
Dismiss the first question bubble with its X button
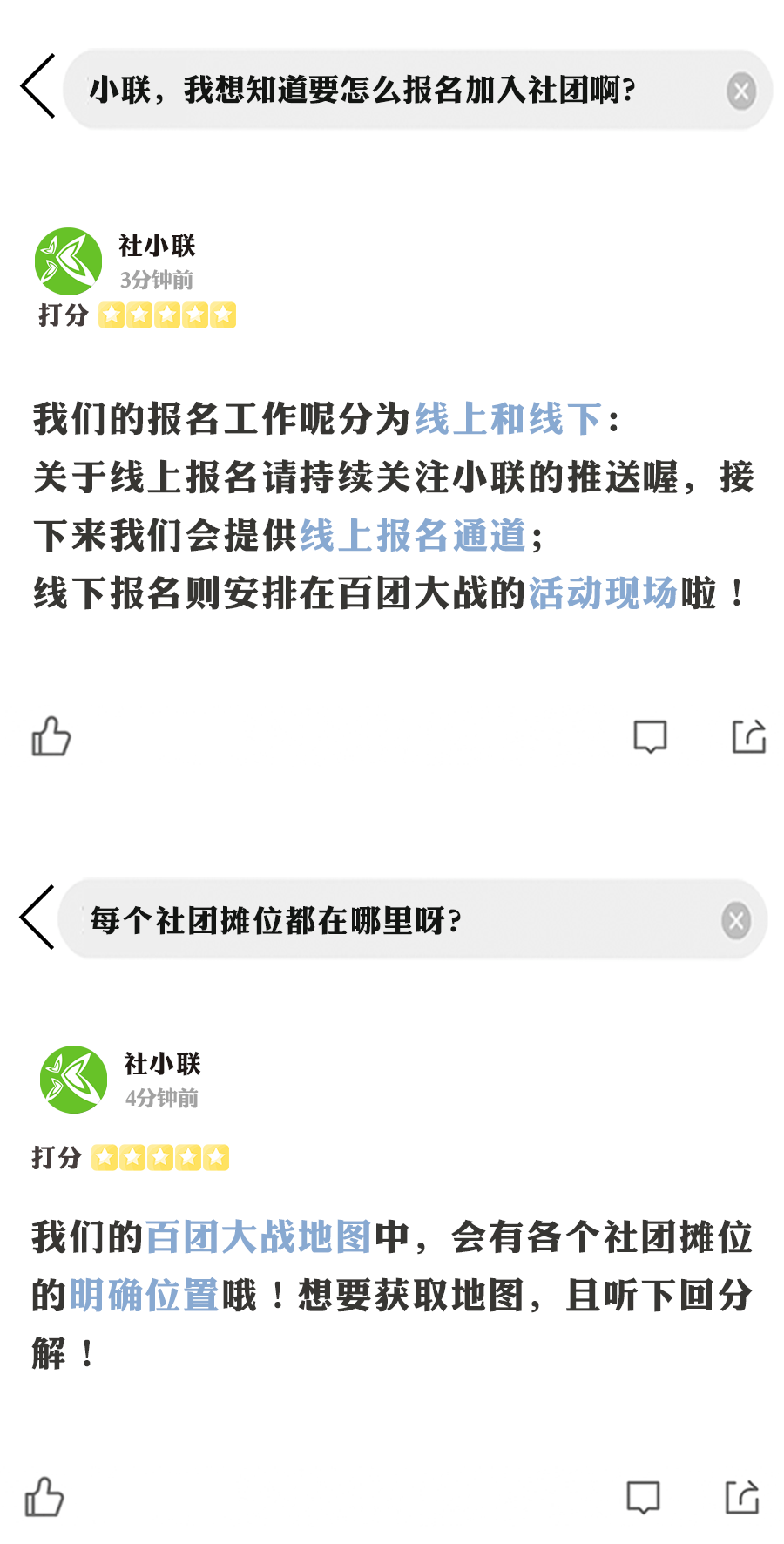740,88
